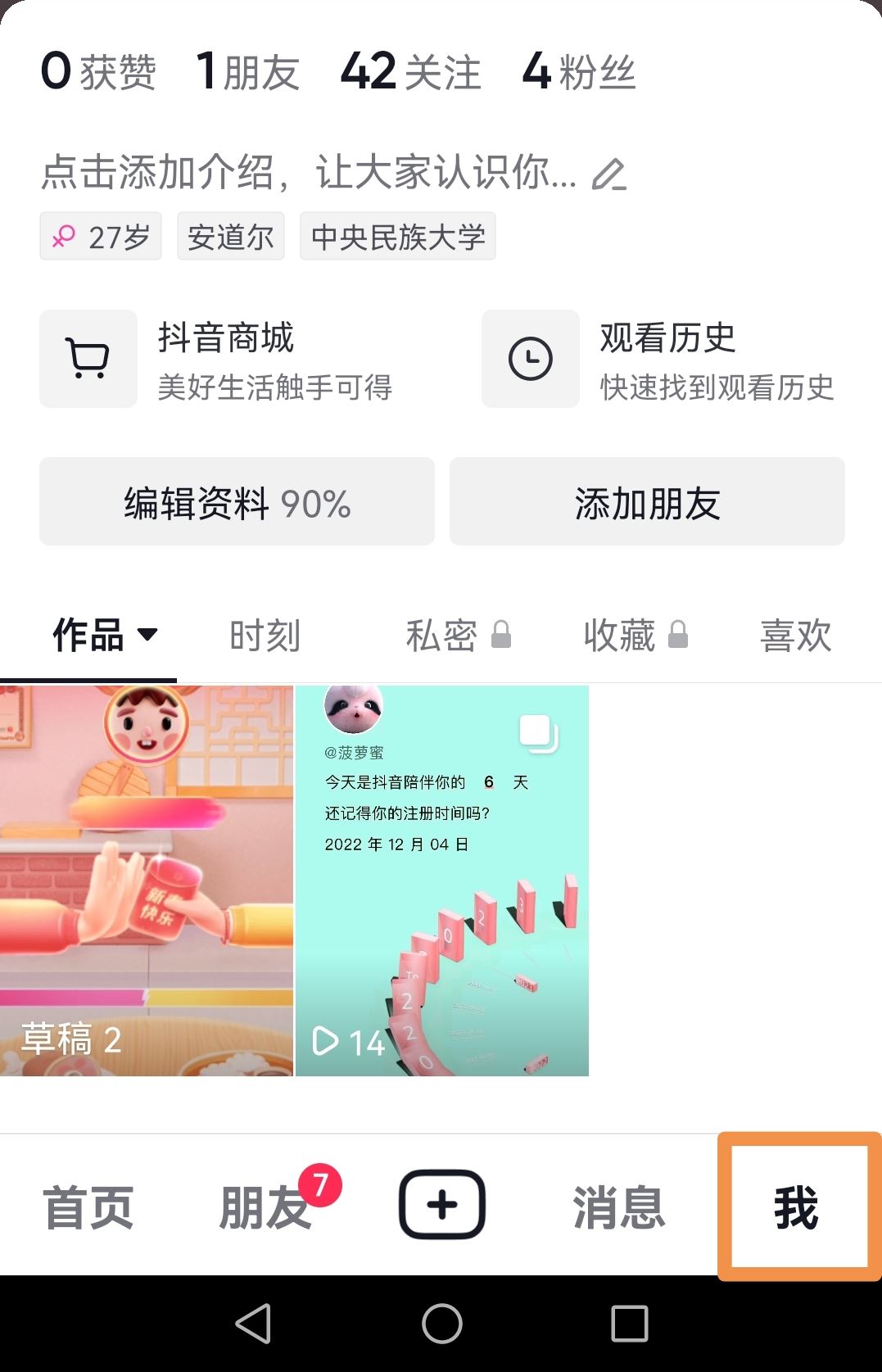Viewport: 882px width, 1372px height.
Task: Switch to the 喜欢 tab
Action: pos(795,636)
